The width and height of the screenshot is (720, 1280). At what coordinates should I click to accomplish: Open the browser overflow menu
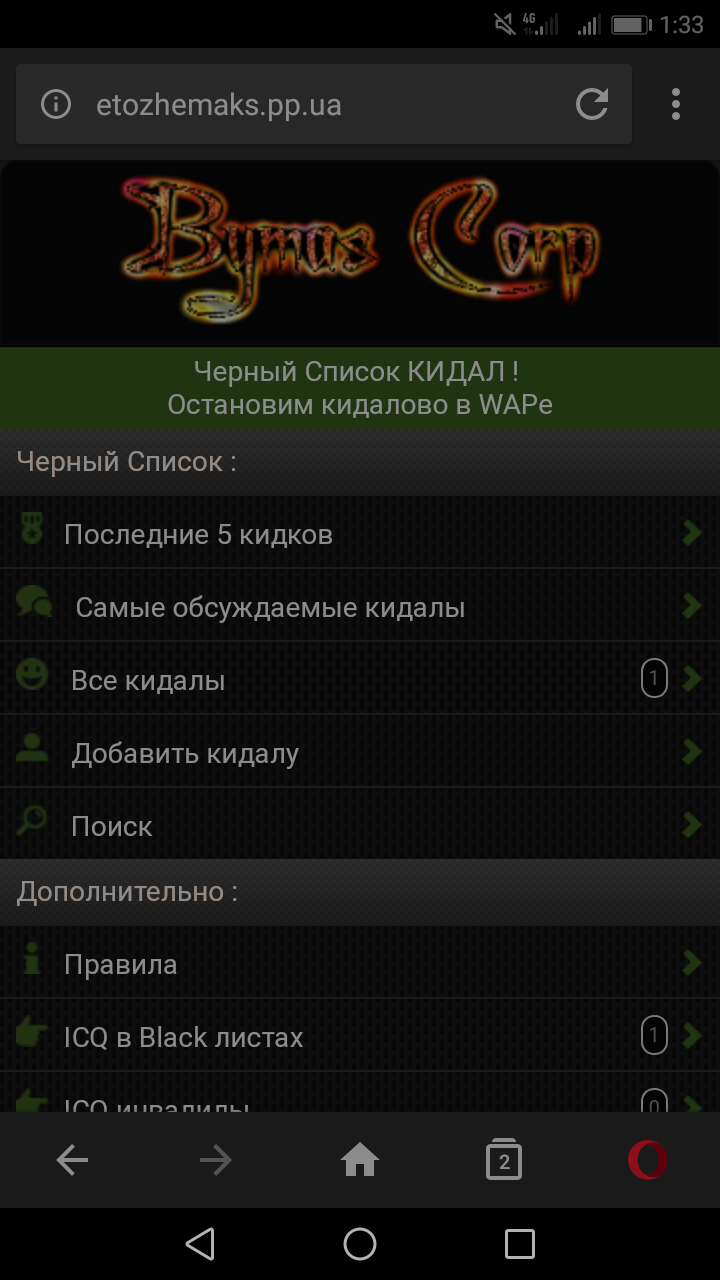[x=676, y=104]
